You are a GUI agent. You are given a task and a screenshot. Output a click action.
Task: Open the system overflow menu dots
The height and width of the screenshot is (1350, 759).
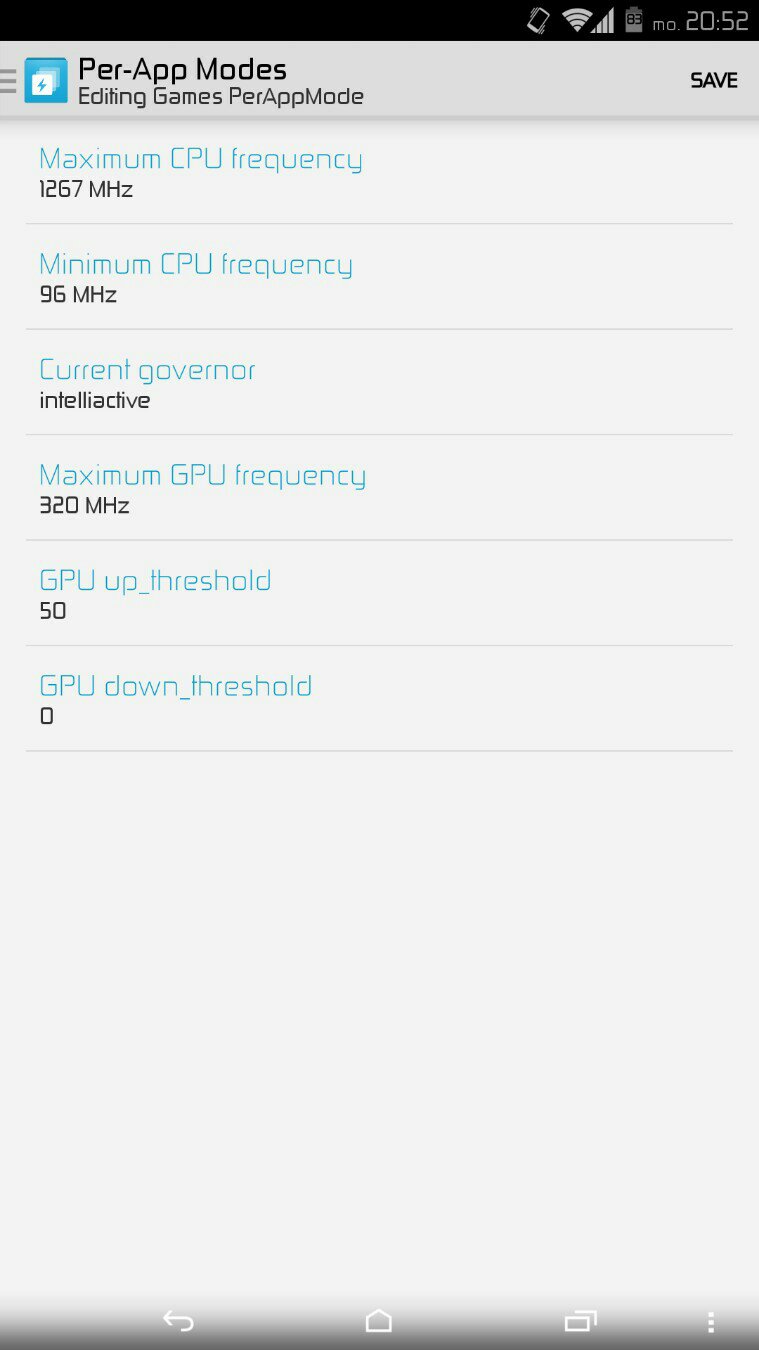(710, 1322)
